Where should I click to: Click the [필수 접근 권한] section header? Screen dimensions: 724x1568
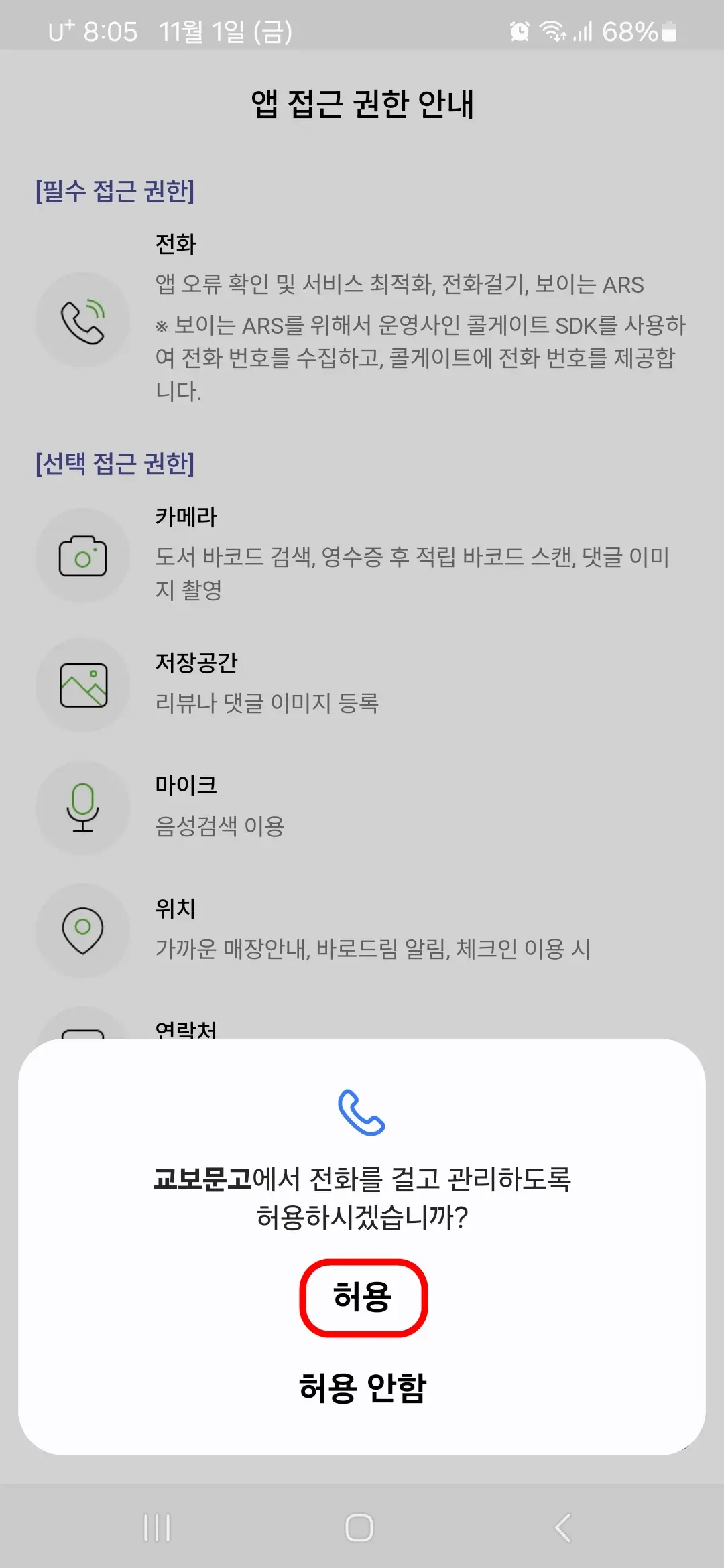point(114,191)
